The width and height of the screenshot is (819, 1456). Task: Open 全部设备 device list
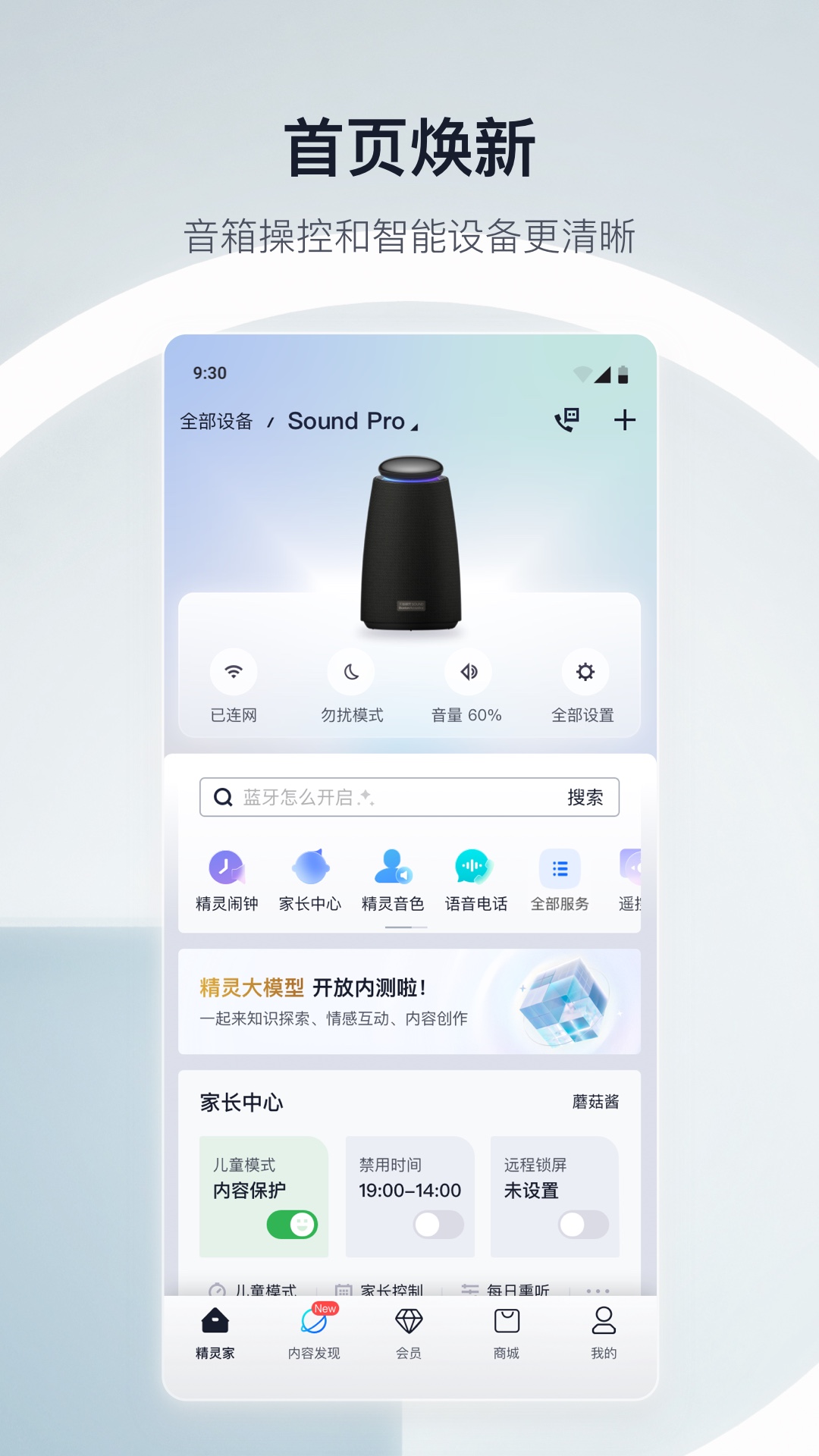[x=218, y=421]
